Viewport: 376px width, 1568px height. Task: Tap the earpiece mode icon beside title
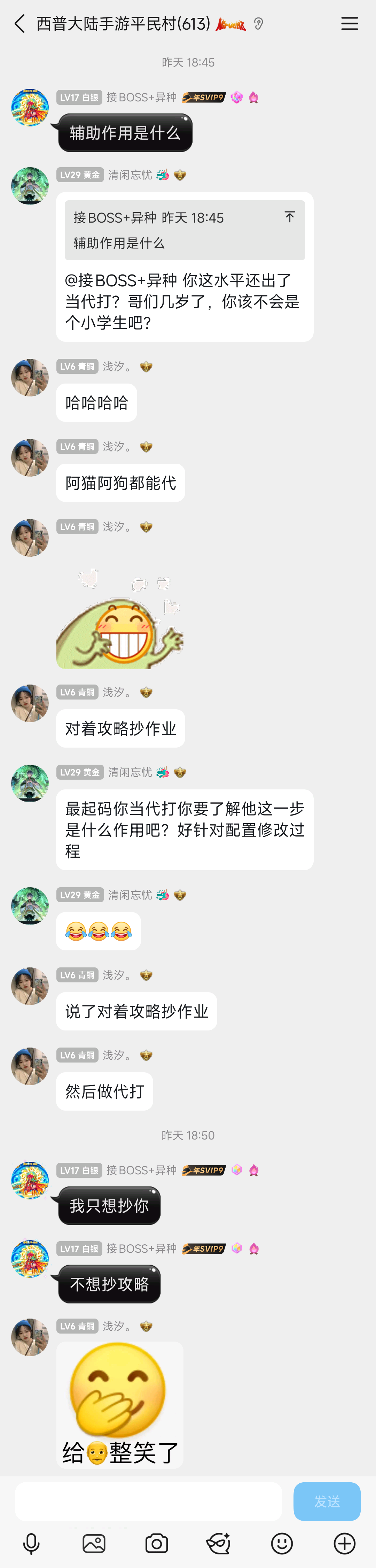[x=259, y=24]
